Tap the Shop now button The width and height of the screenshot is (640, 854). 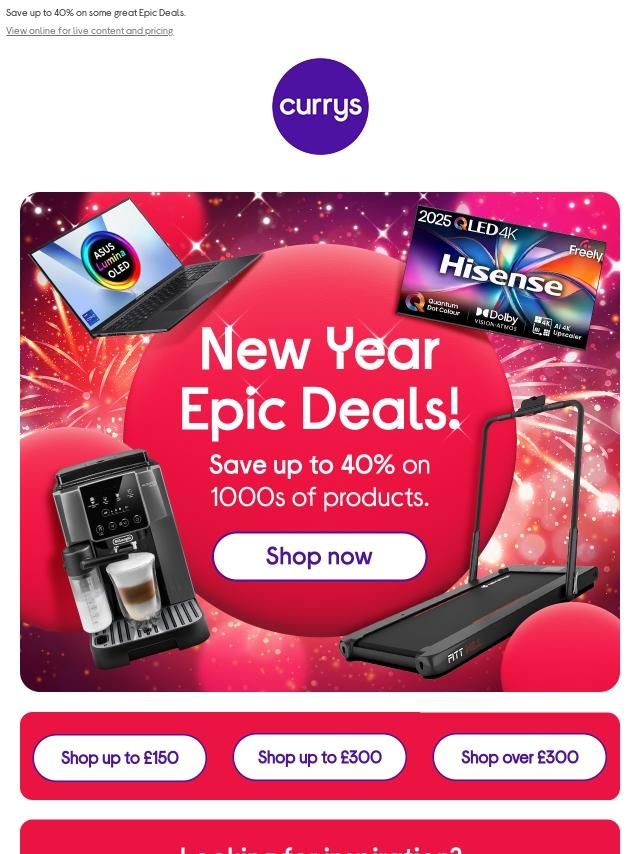(319, 556)
